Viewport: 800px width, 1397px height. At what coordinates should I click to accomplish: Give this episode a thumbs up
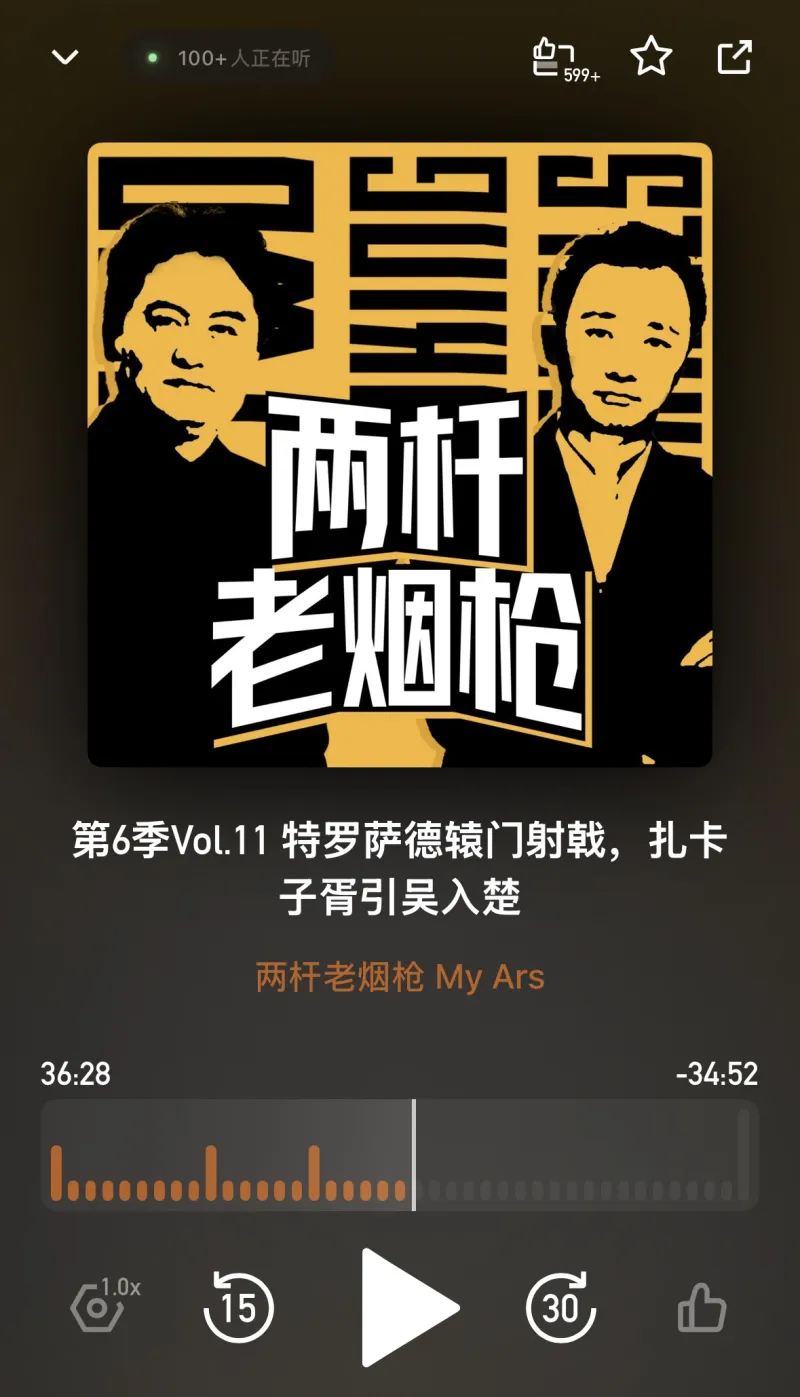click(701, 1307)
